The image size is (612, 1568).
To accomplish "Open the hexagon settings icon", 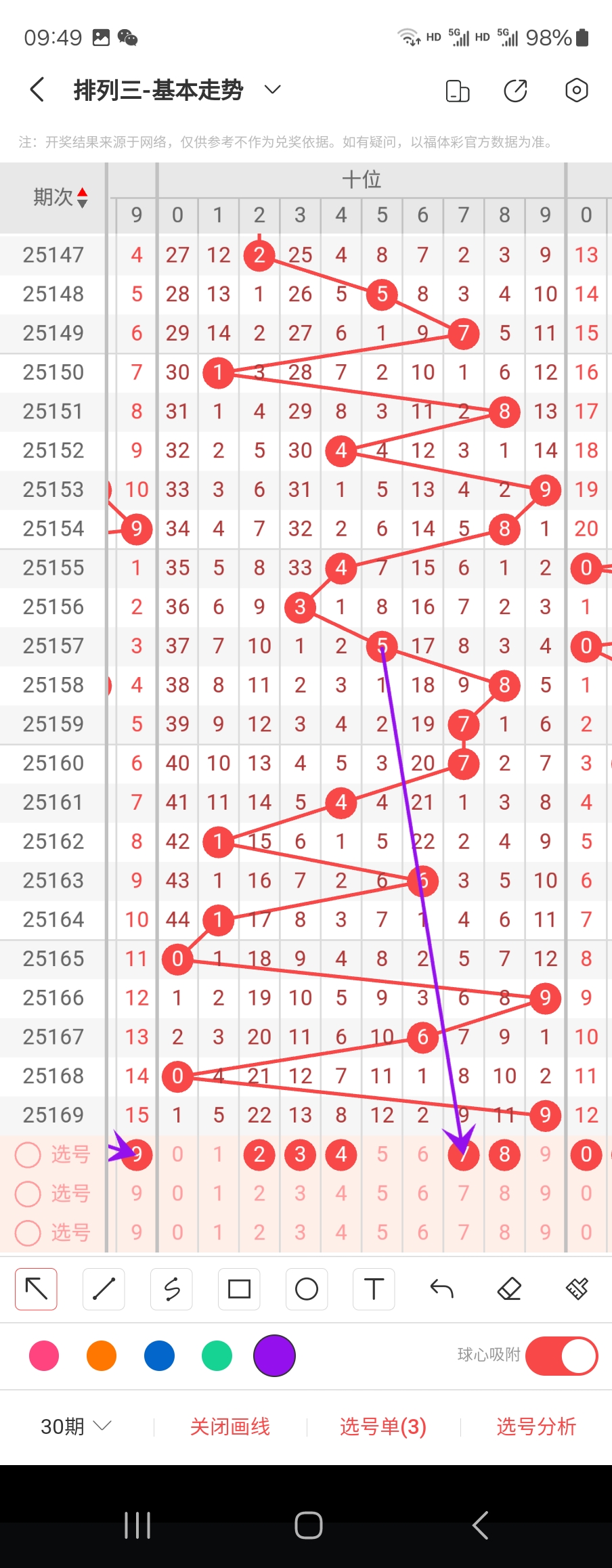I will 576,90.
